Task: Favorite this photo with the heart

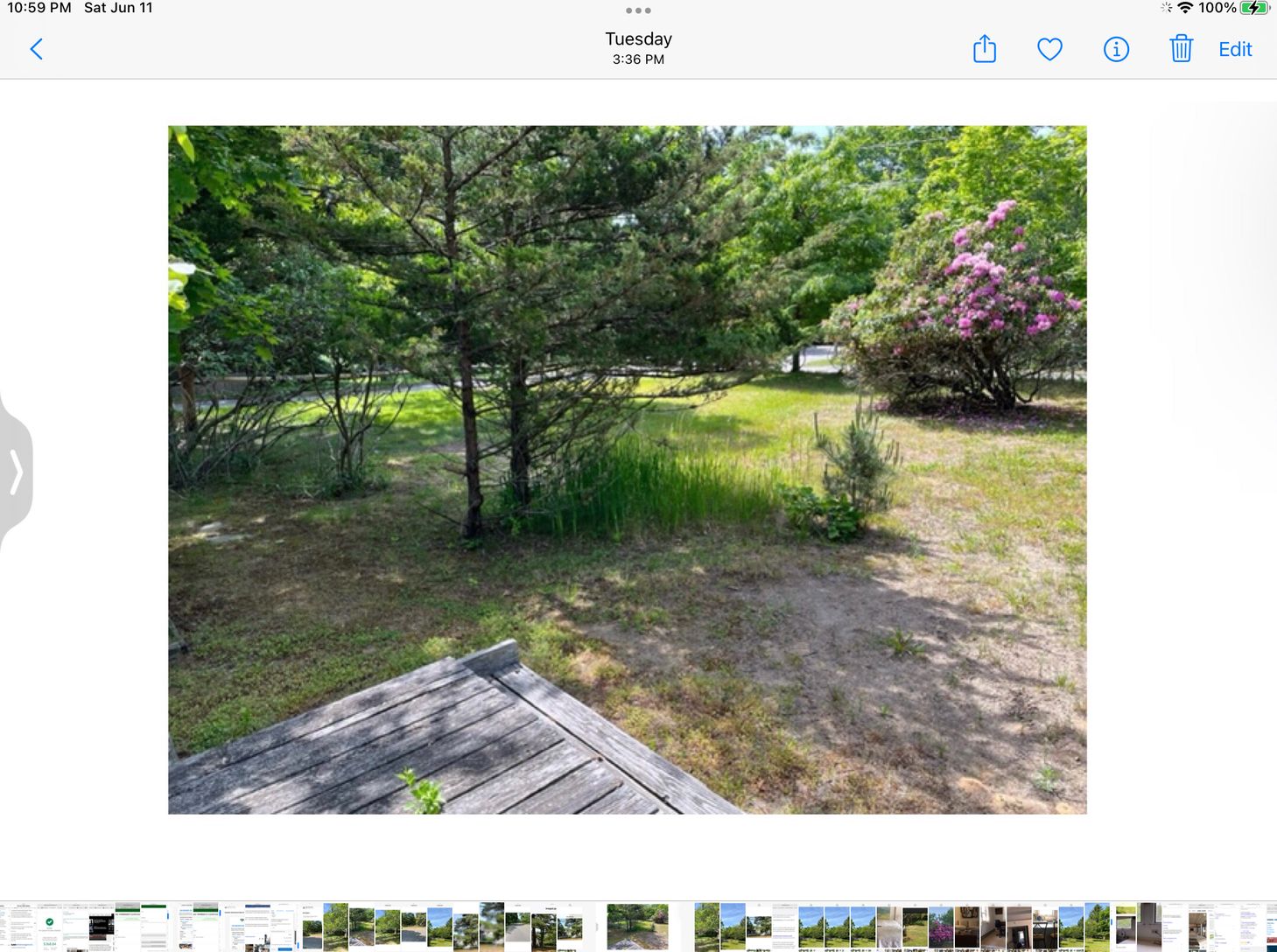Action: coord(1049,49)
